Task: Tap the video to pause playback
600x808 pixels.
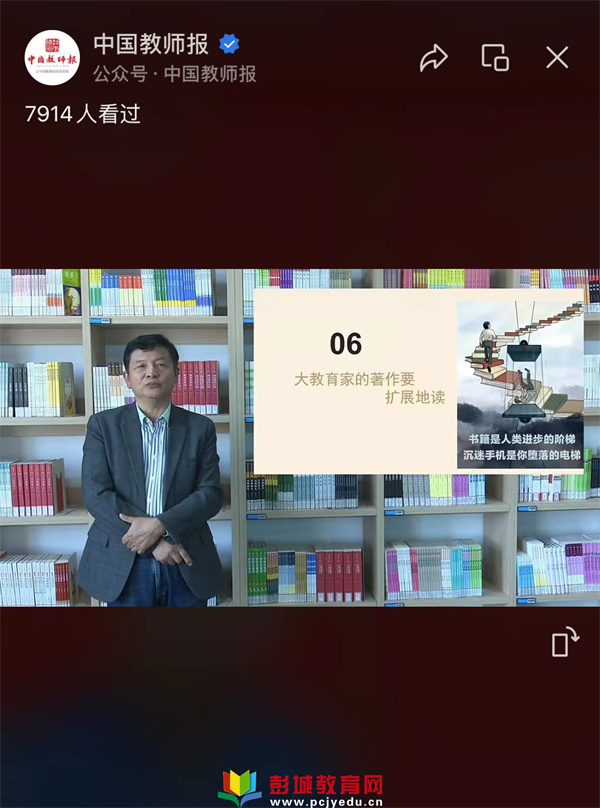Action: [300, 437]
